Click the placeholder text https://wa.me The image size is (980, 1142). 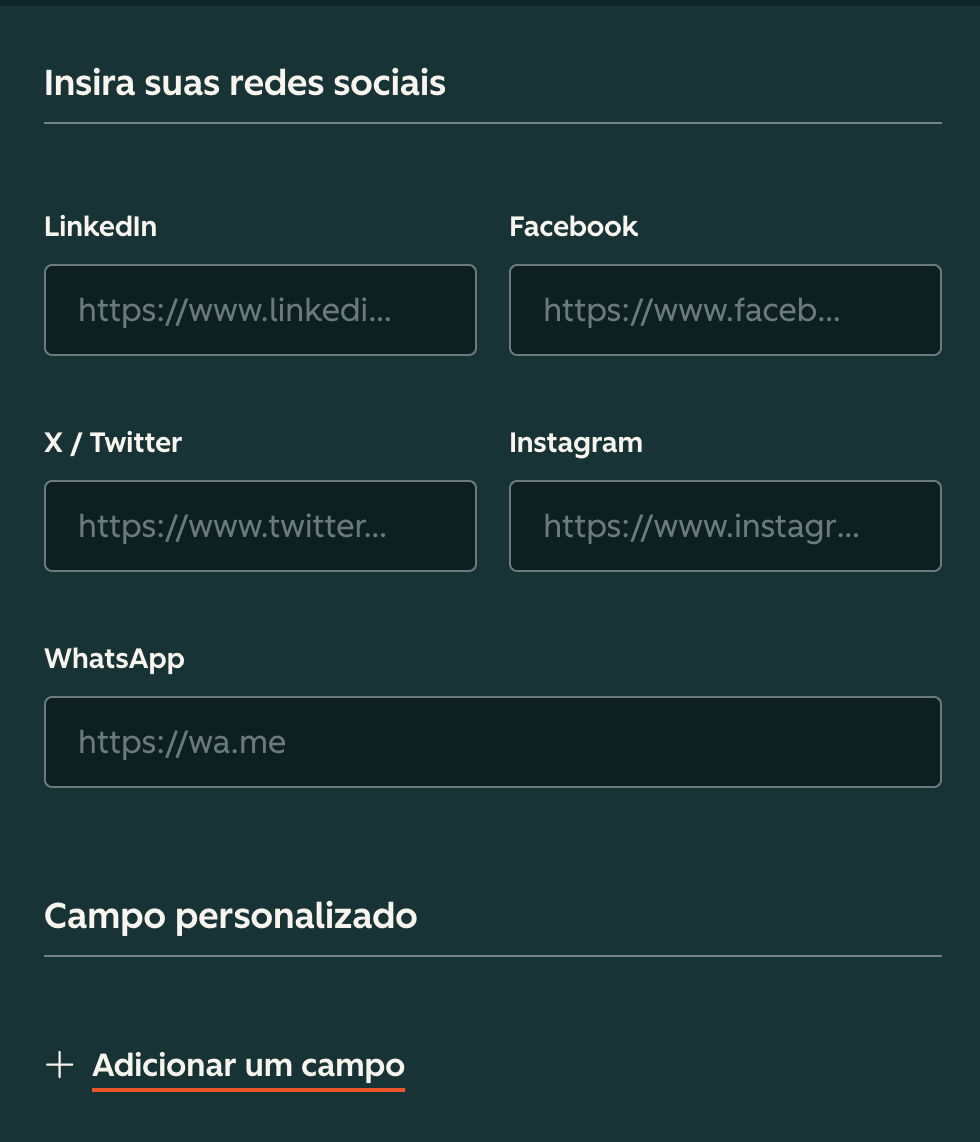181,742
